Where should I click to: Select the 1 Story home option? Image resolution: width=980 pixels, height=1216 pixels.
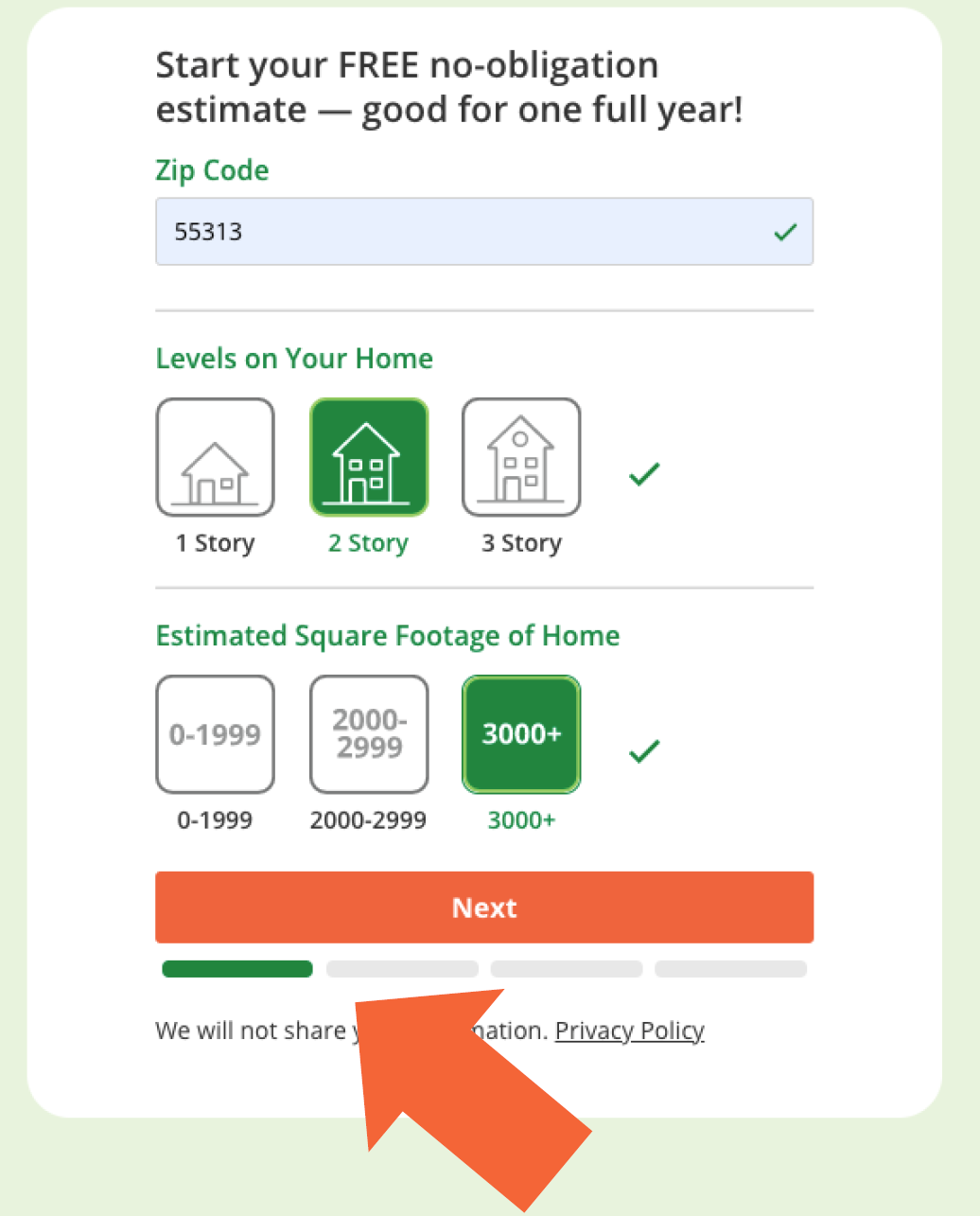pyautogui.click(x=216, y=457)
